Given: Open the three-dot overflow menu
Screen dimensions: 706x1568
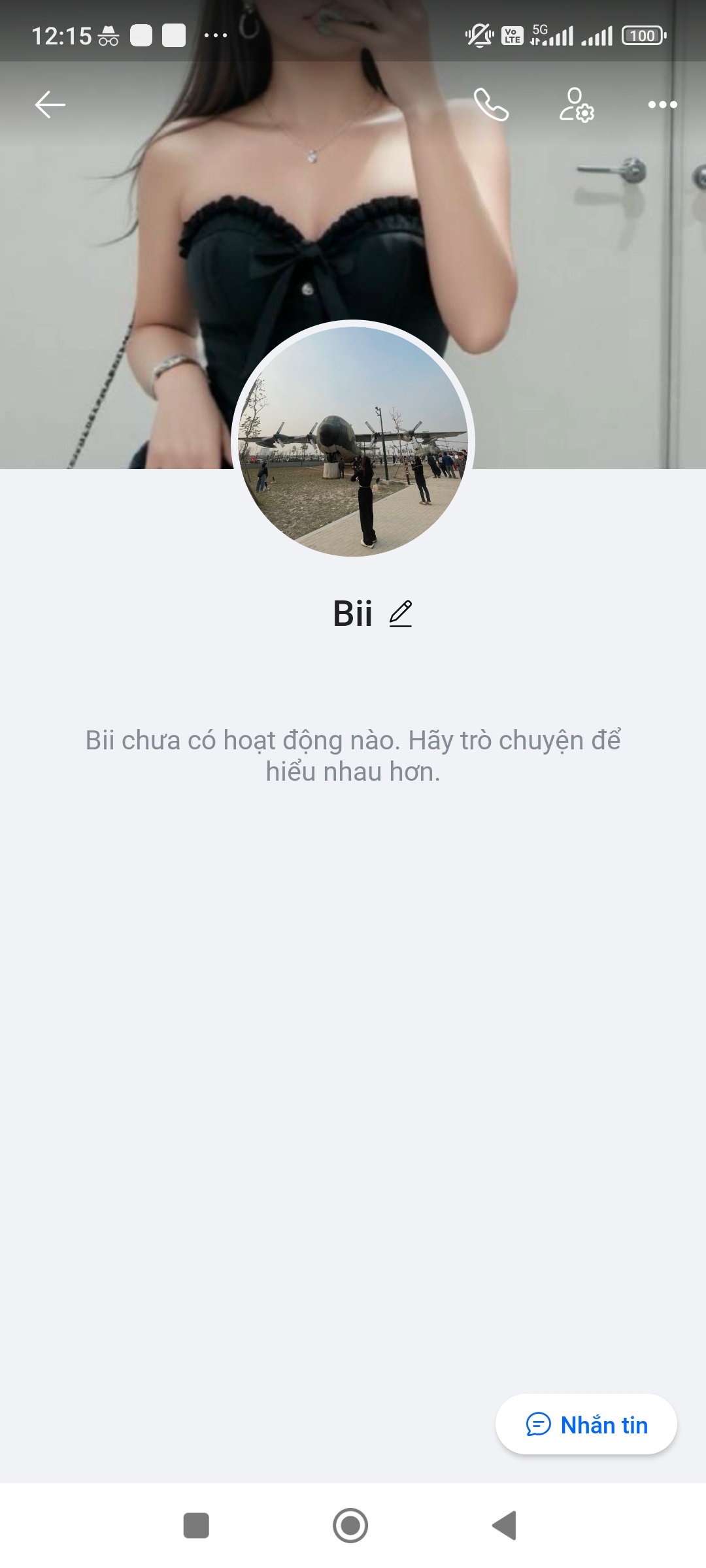Looking at the screenshot, I should coord(662,105).
